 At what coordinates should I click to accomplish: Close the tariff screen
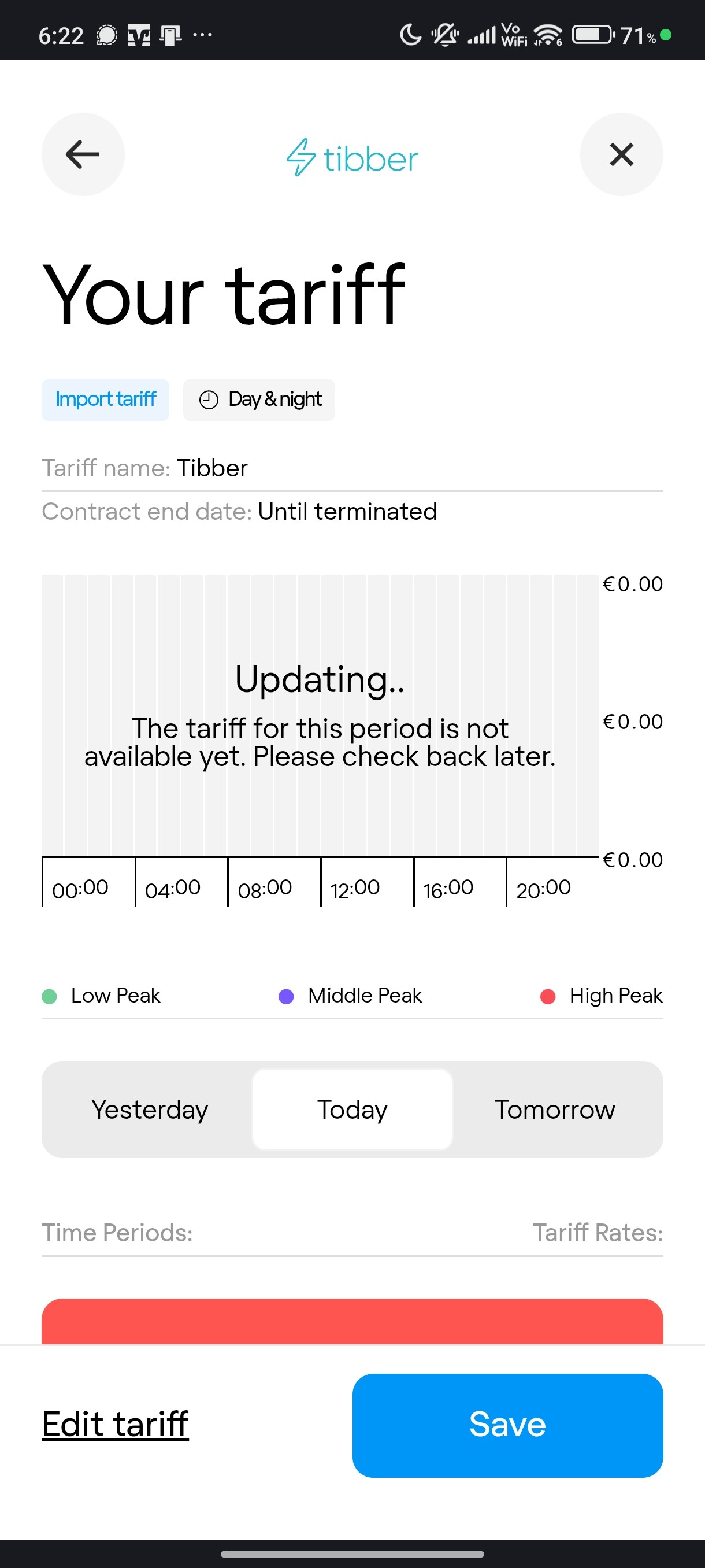[x=621, y=154]
